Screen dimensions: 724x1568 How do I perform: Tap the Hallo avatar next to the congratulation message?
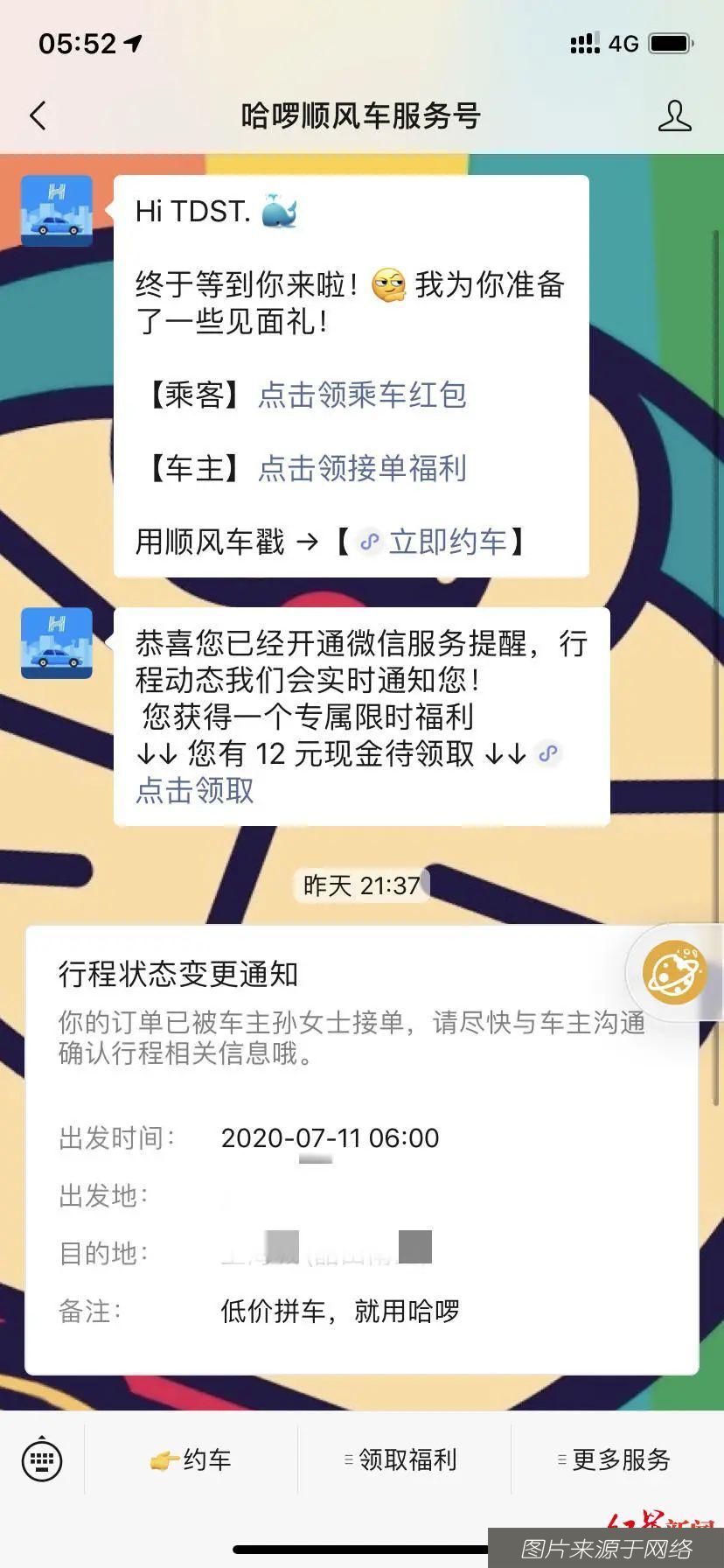click(x=55, y=643)
